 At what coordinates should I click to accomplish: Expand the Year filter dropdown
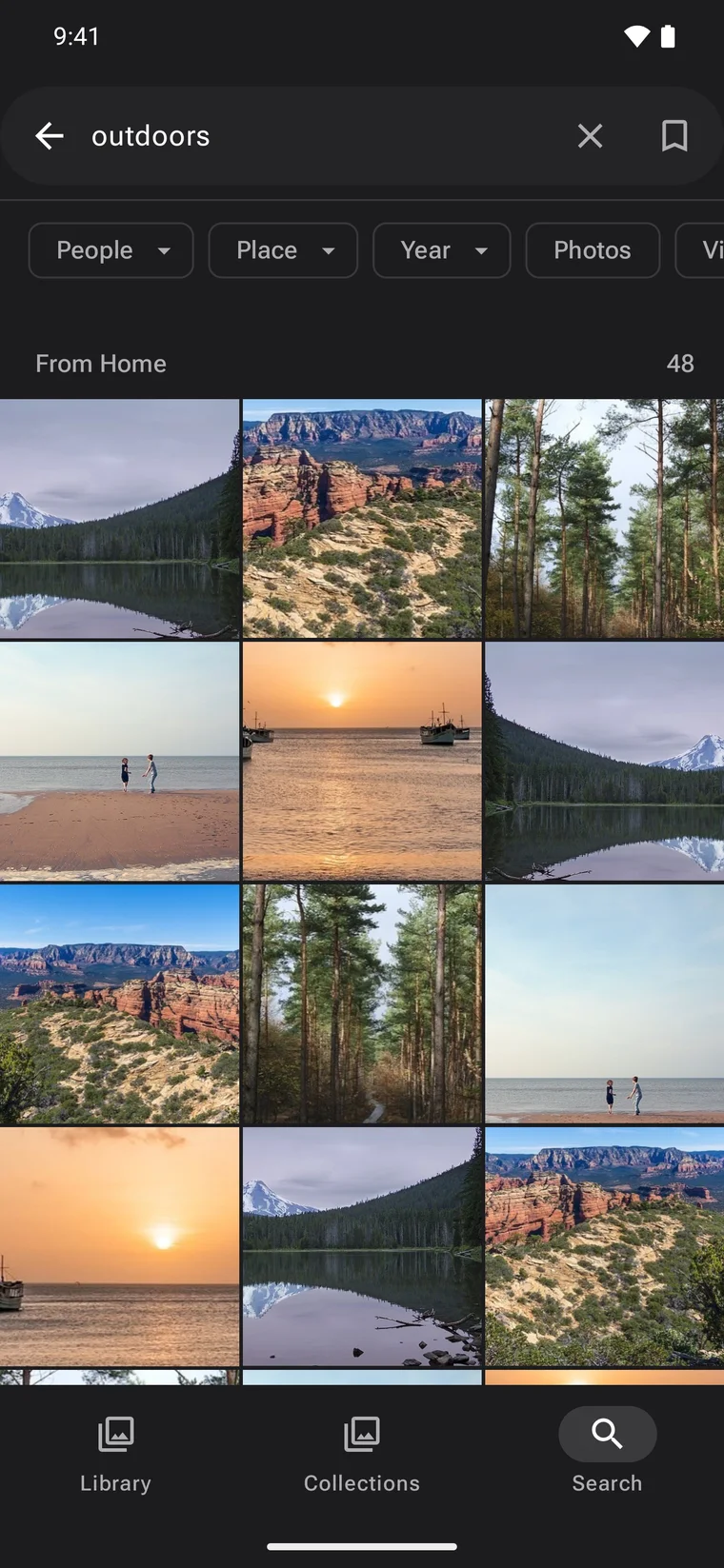pos(442,250)
